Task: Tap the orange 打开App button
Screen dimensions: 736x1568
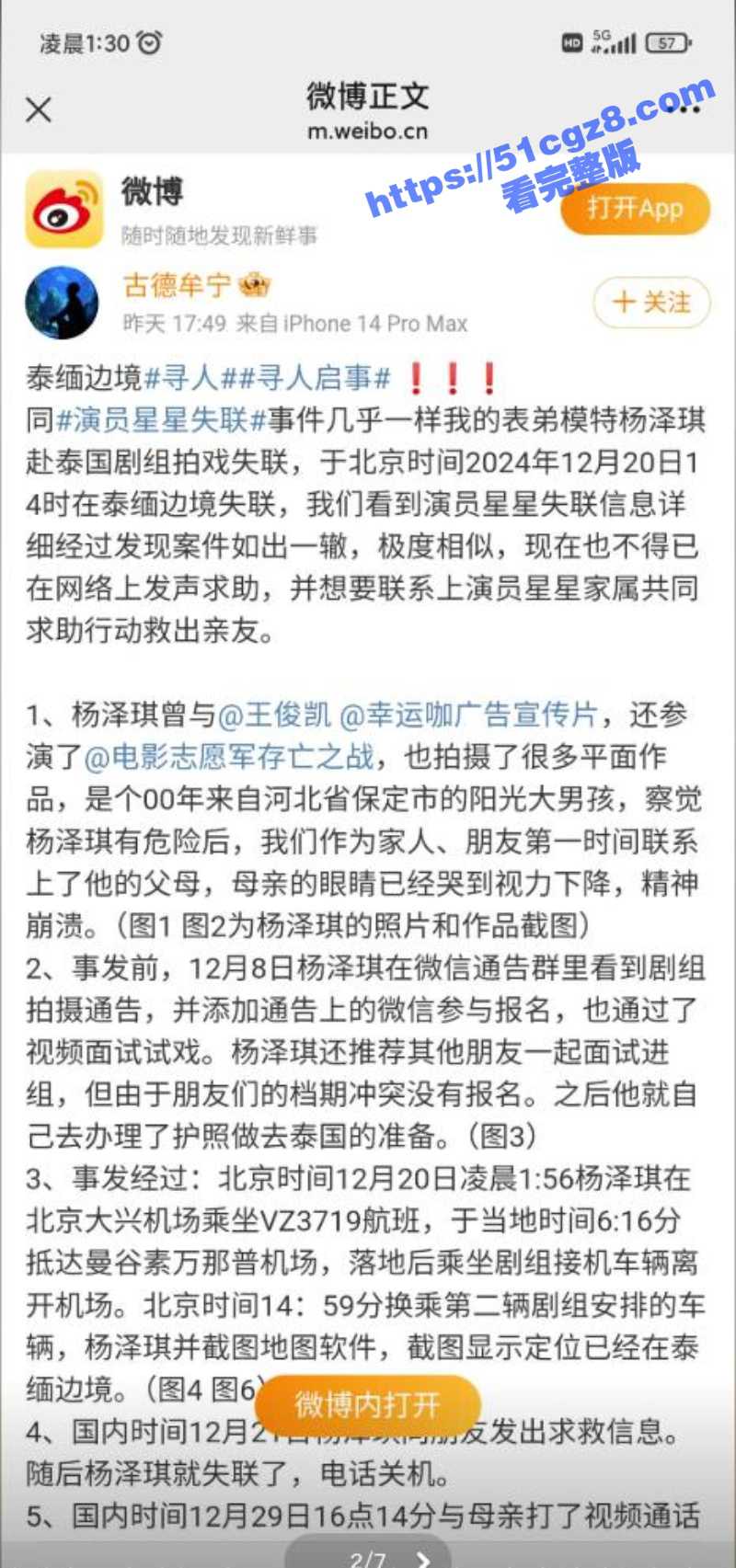Action: pyautogui.click(x=635, y=208)
